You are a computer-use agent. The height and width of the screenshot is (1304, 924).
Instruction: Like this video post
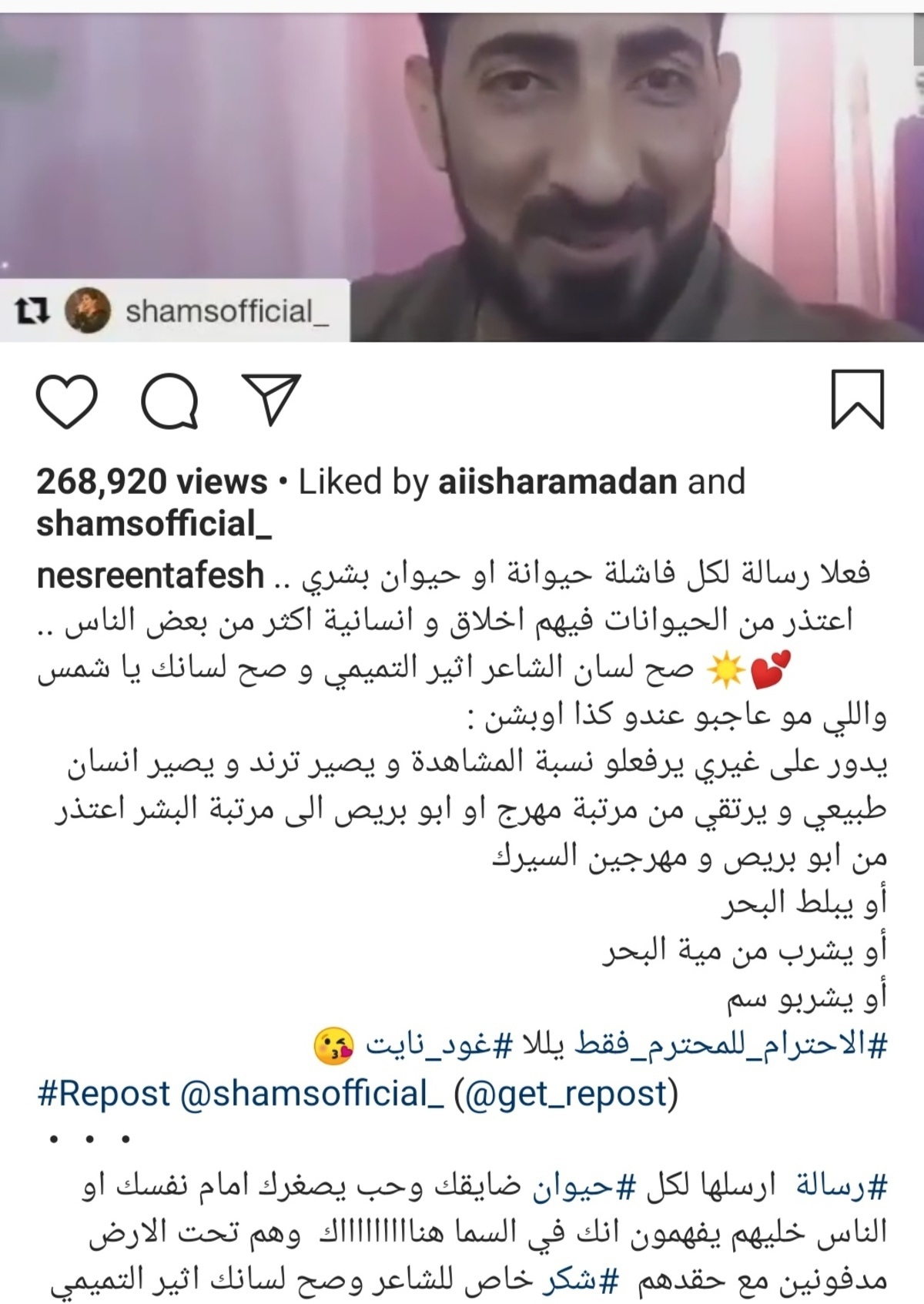click(x=67, y=401)
